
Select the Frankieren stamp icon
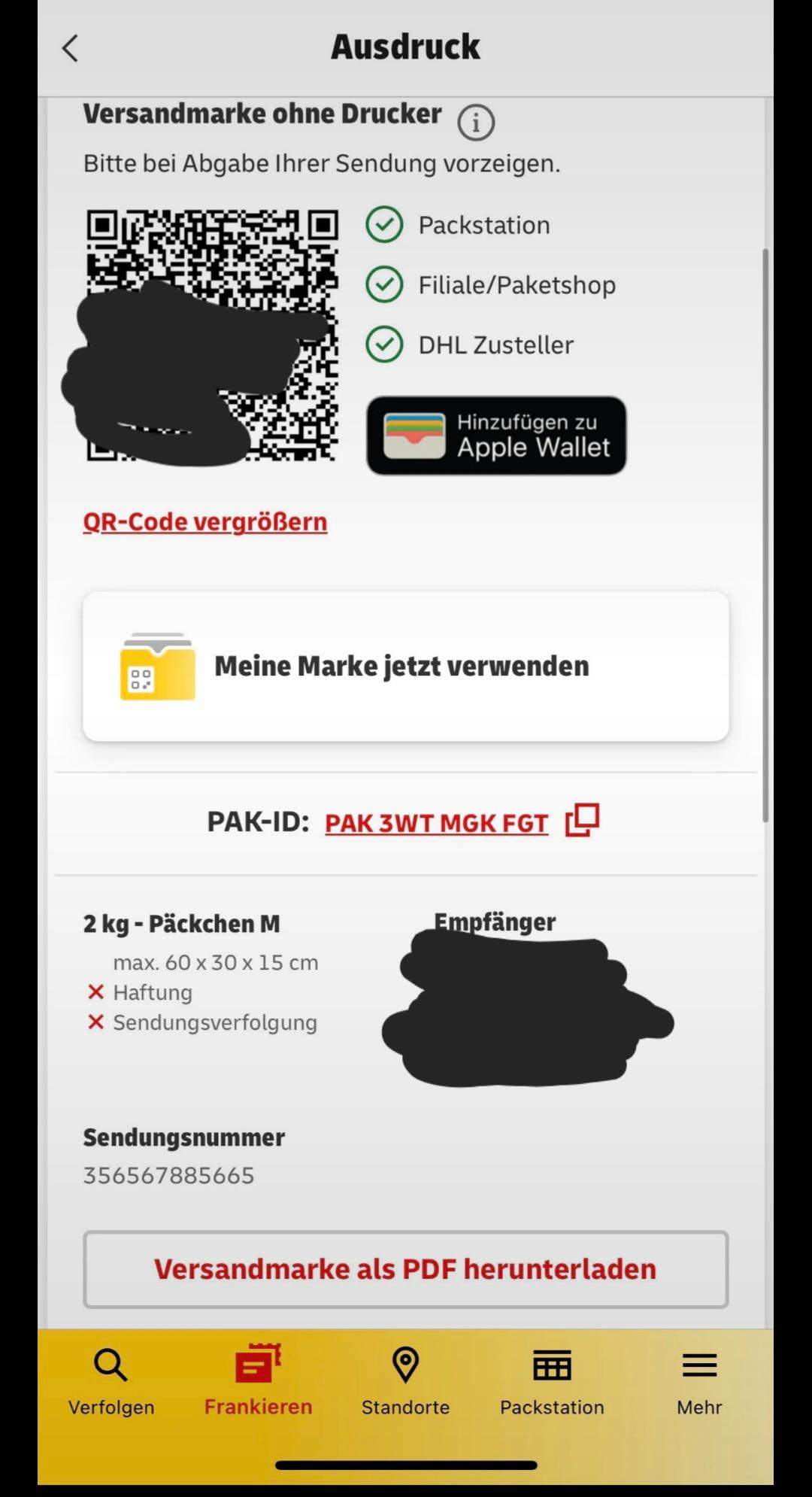point(259,1365)
